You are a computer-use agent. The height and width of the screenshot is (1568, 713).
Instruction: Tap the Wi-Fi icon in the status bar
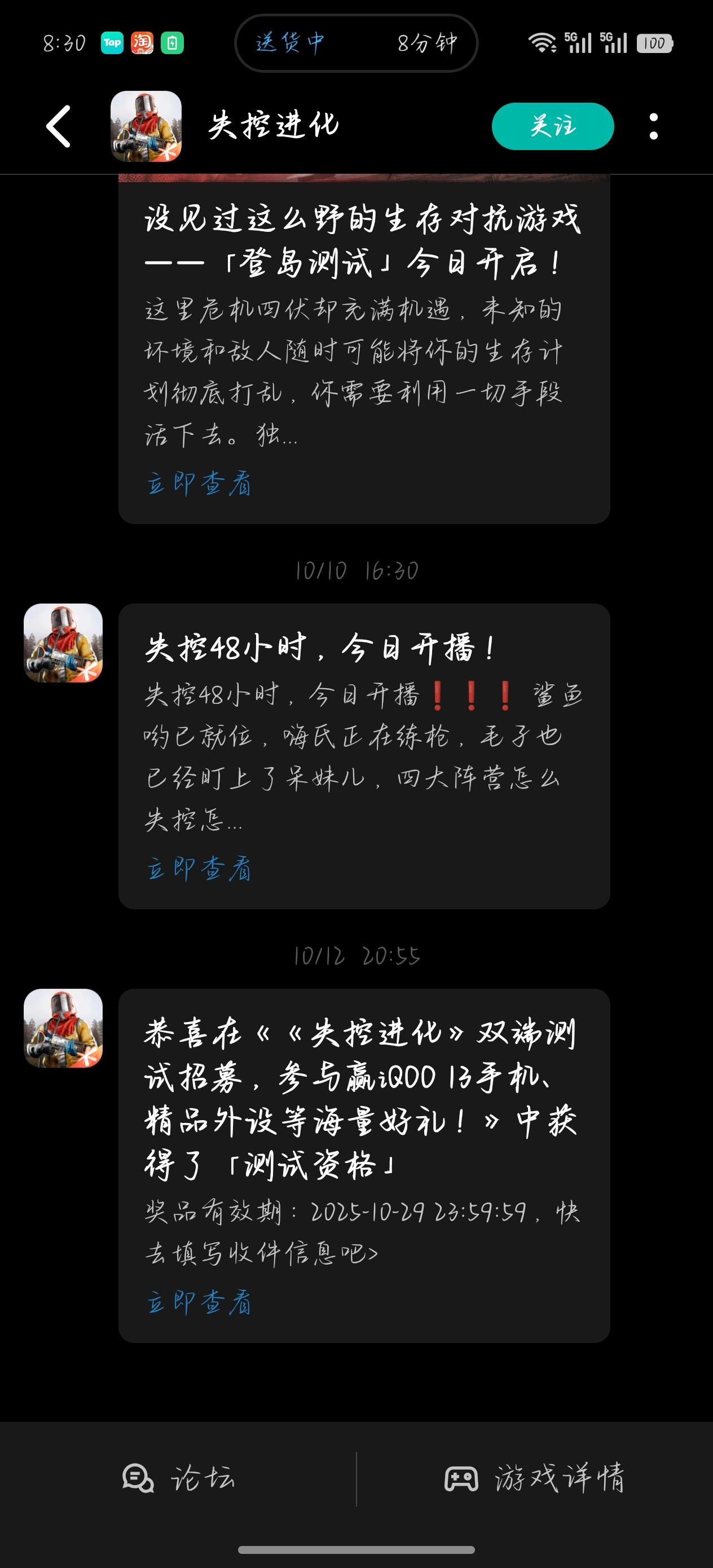pyautogui.click(x=542, y=43)
